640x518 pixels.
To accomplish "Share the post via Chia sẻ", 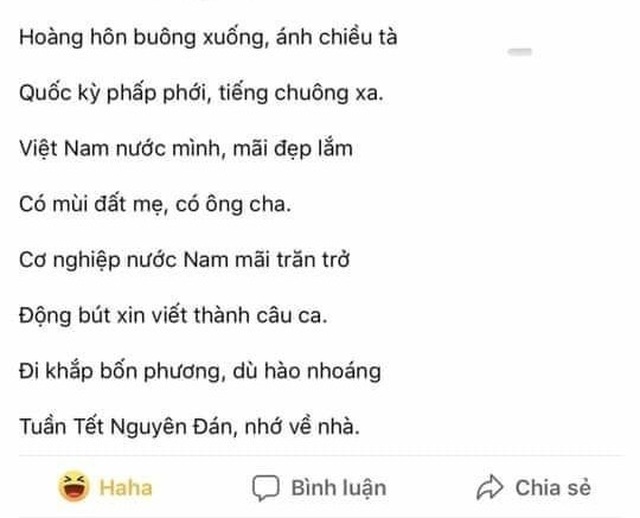I will [533, 487].
